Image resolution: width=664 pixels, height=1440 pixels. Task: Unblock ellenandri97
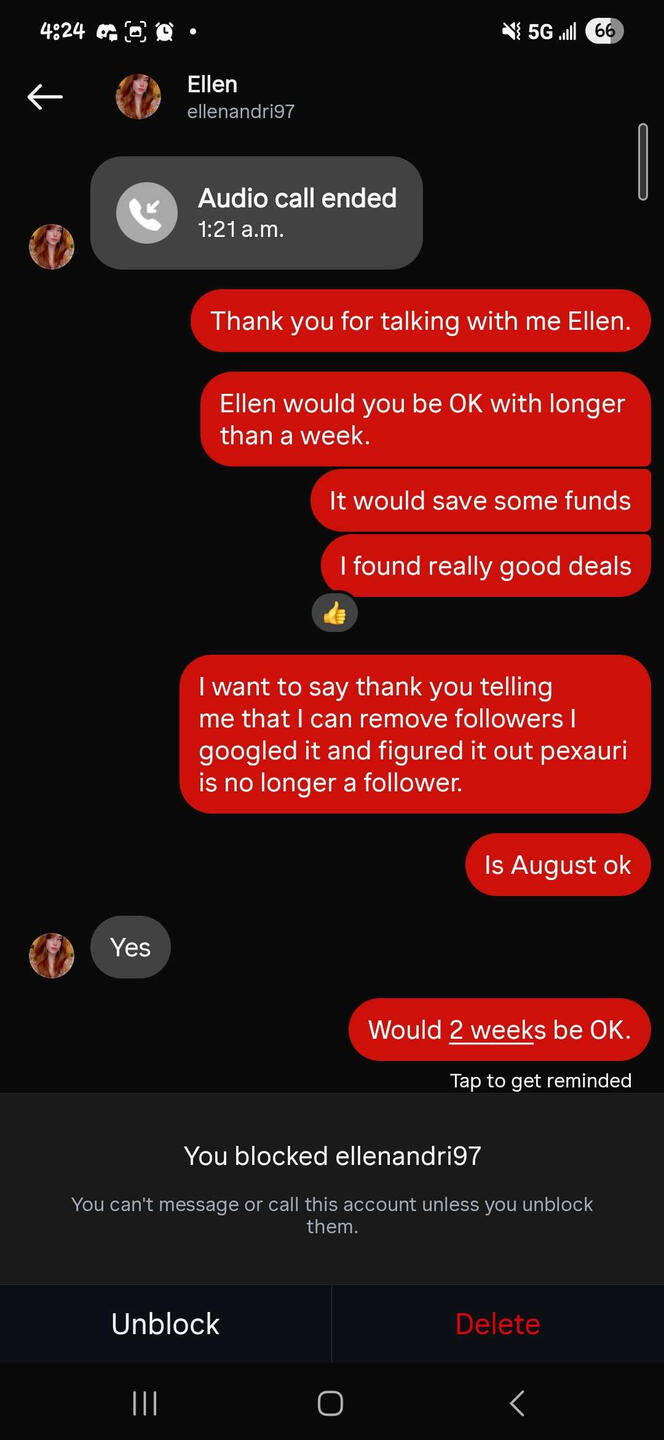pos(165,1323)
